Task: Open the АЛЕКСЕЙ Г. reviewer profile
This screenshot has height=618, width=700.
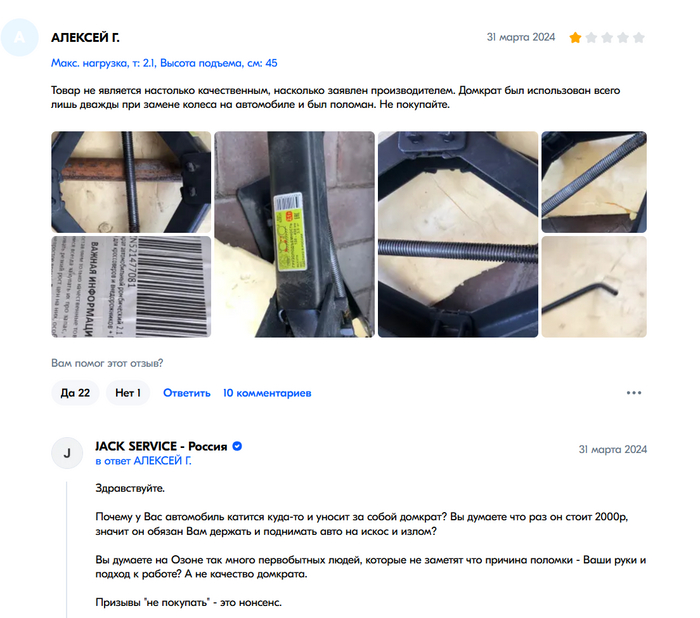Action: pos(85,37)
